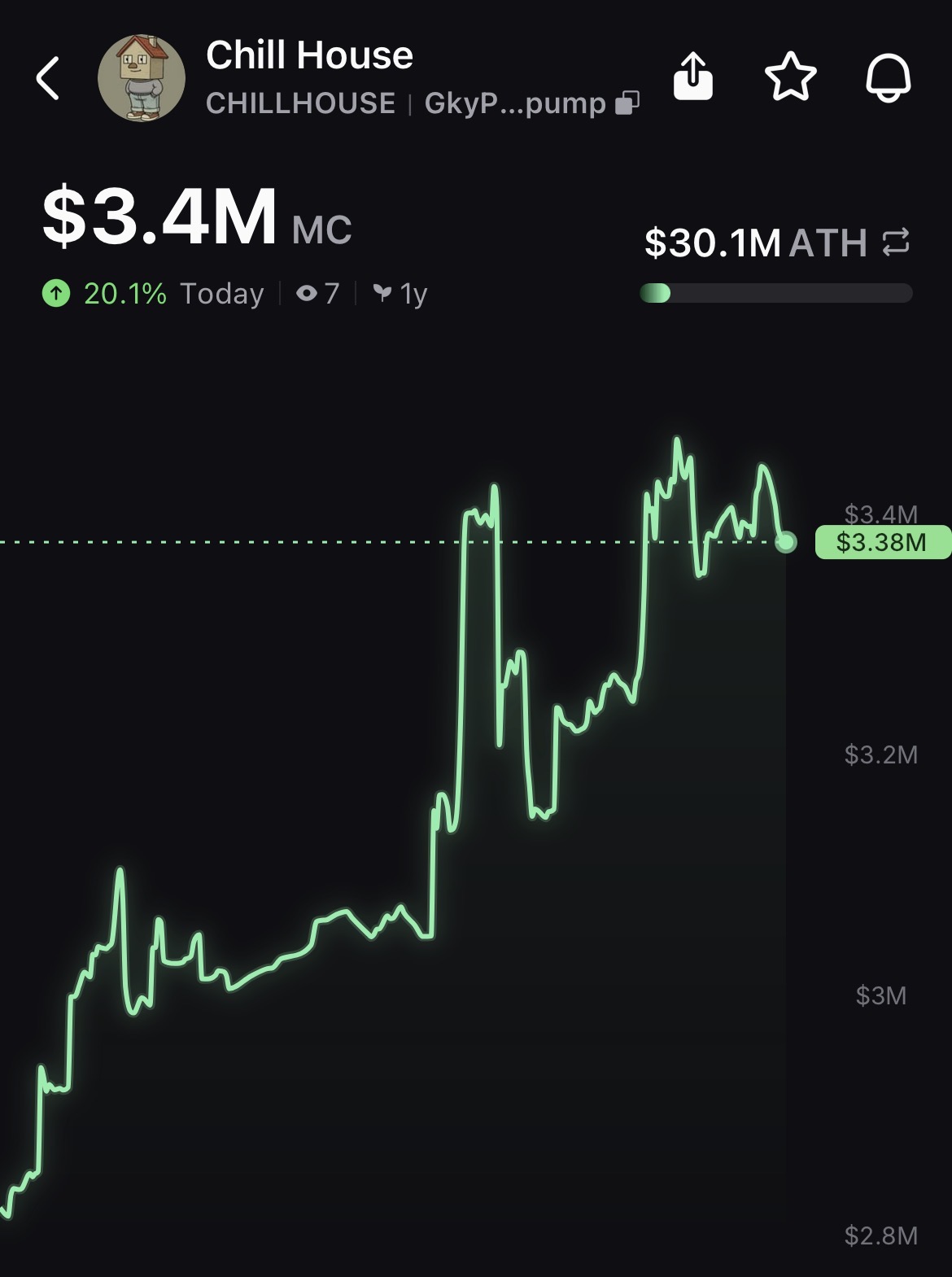The height and width of the screenshot is (1277, 952).
Task: Share the Chill House token
Action: pos(693,77)
